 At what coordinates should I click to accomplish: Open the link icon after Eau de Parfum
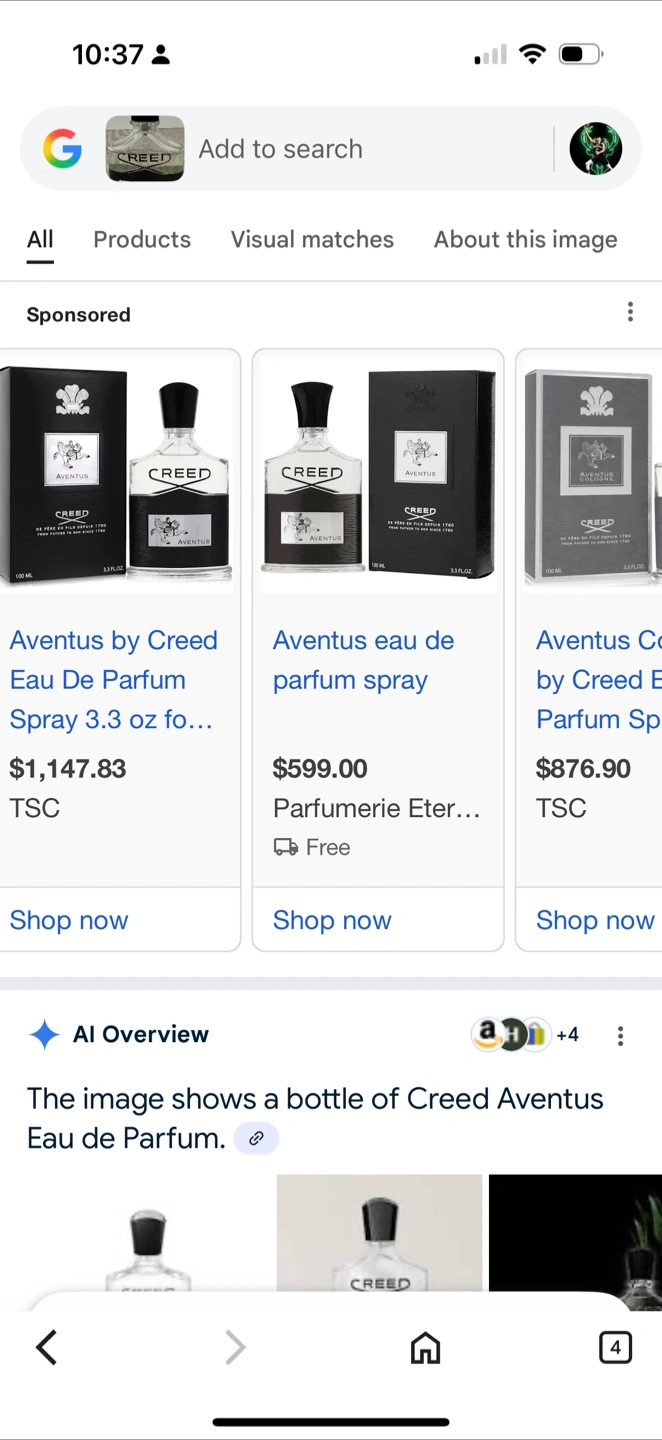256,1138
